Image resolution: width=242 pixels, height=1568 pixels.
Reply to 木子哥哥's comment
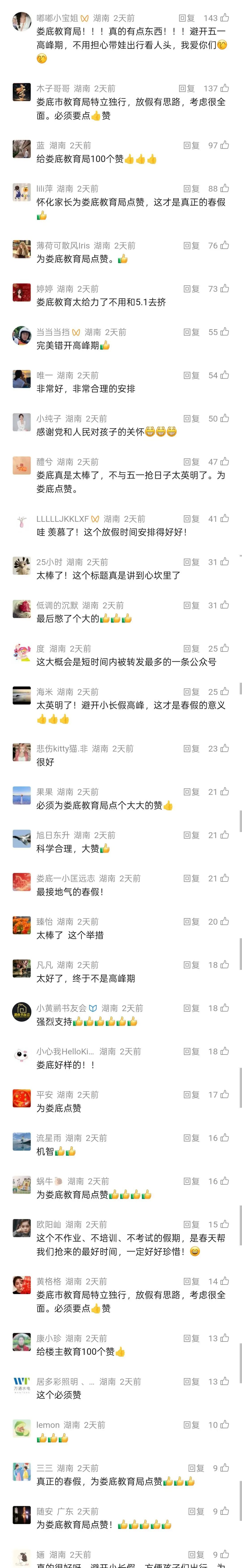pos(186,88)
